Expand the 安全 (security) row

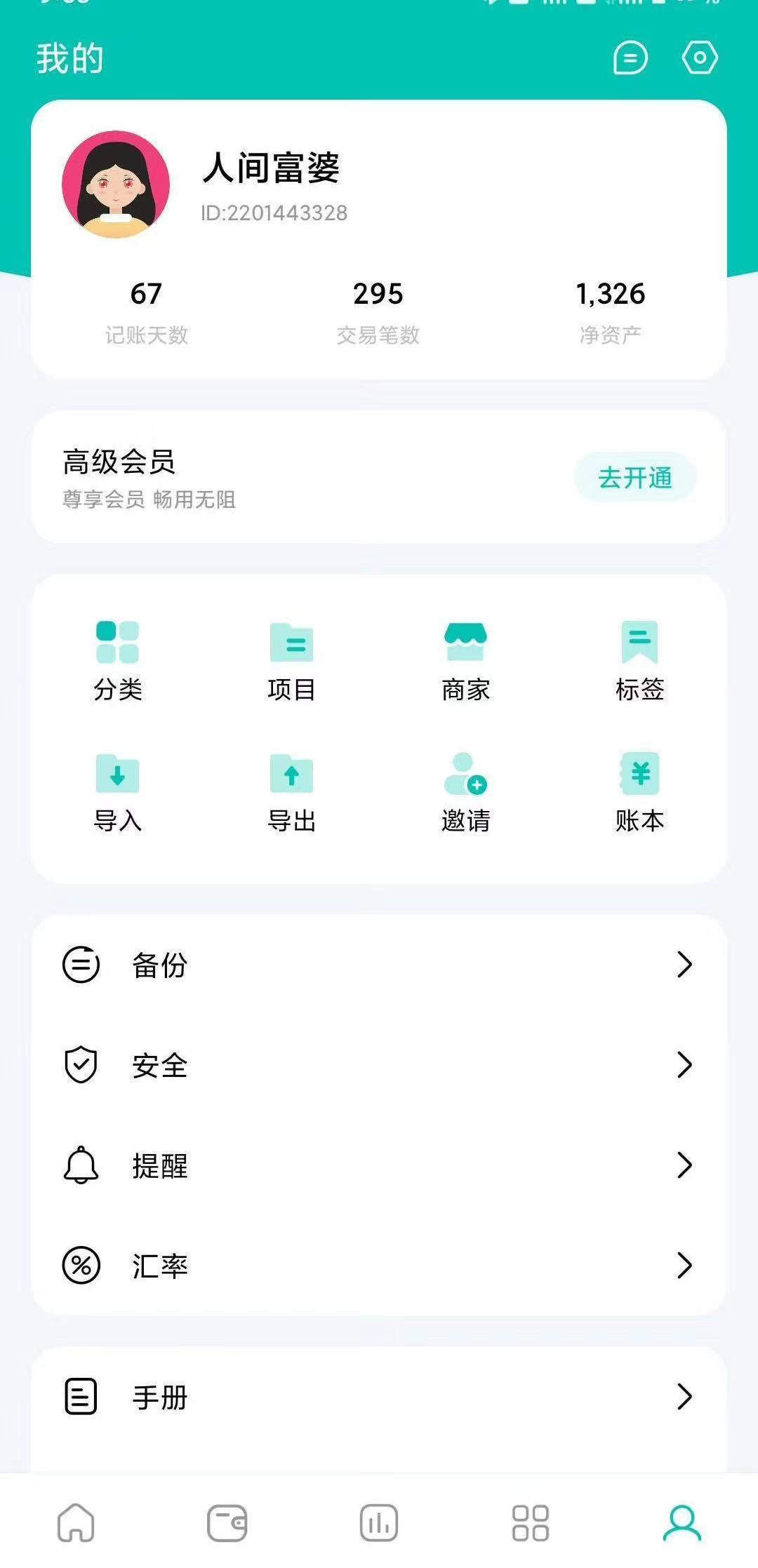(379, 1066)
